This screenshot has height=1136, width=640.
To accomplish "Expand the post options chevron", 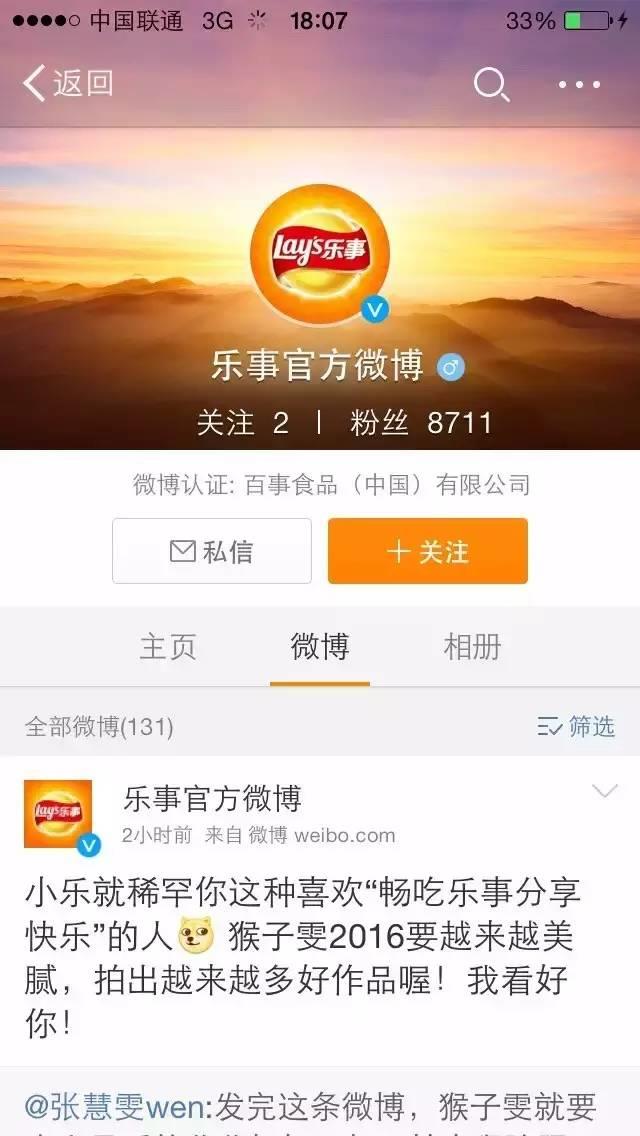I will pos(605,793).
